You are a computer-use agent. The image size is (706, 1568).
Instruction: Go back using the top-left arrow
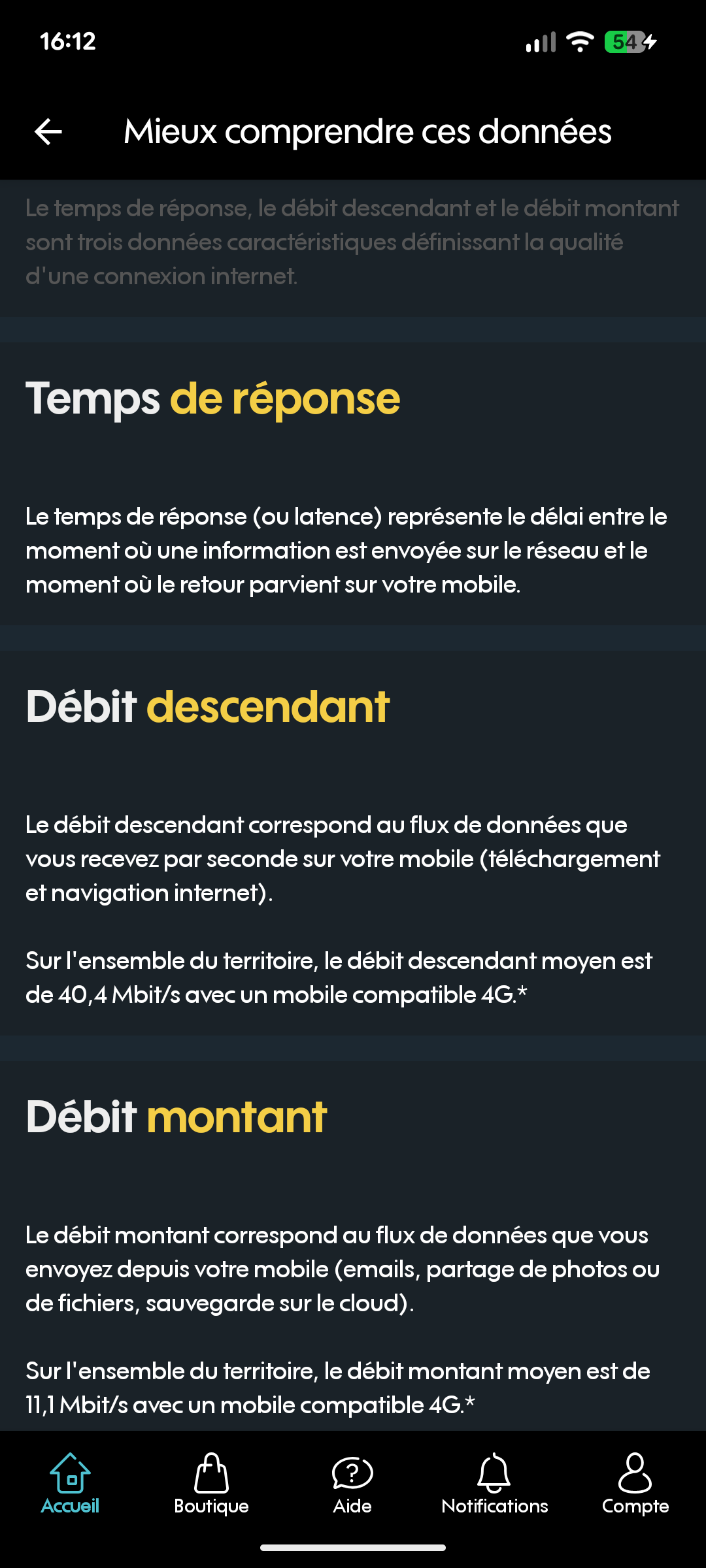tap(48, 132)
